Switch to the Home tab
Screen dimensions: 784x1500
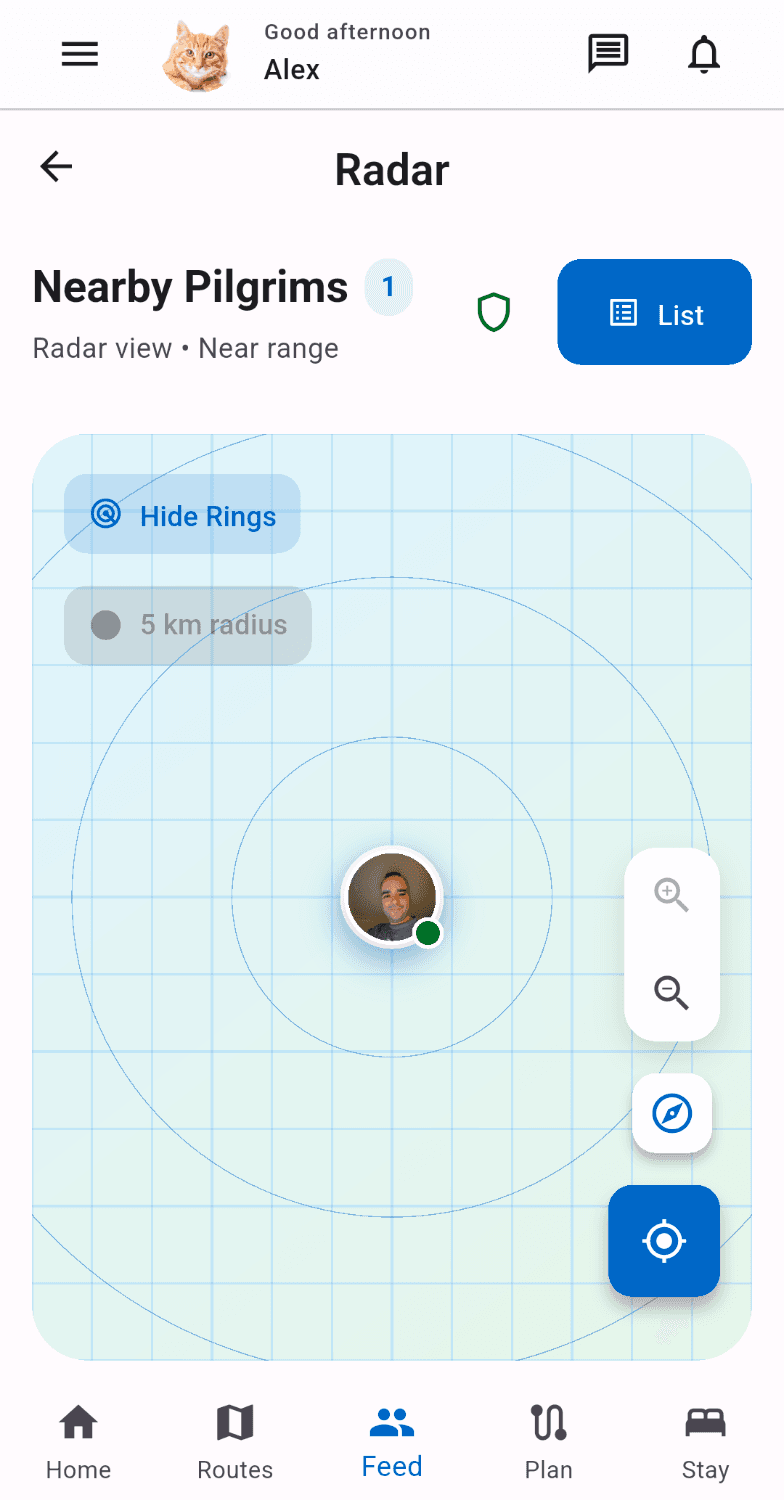point(78,1443)
